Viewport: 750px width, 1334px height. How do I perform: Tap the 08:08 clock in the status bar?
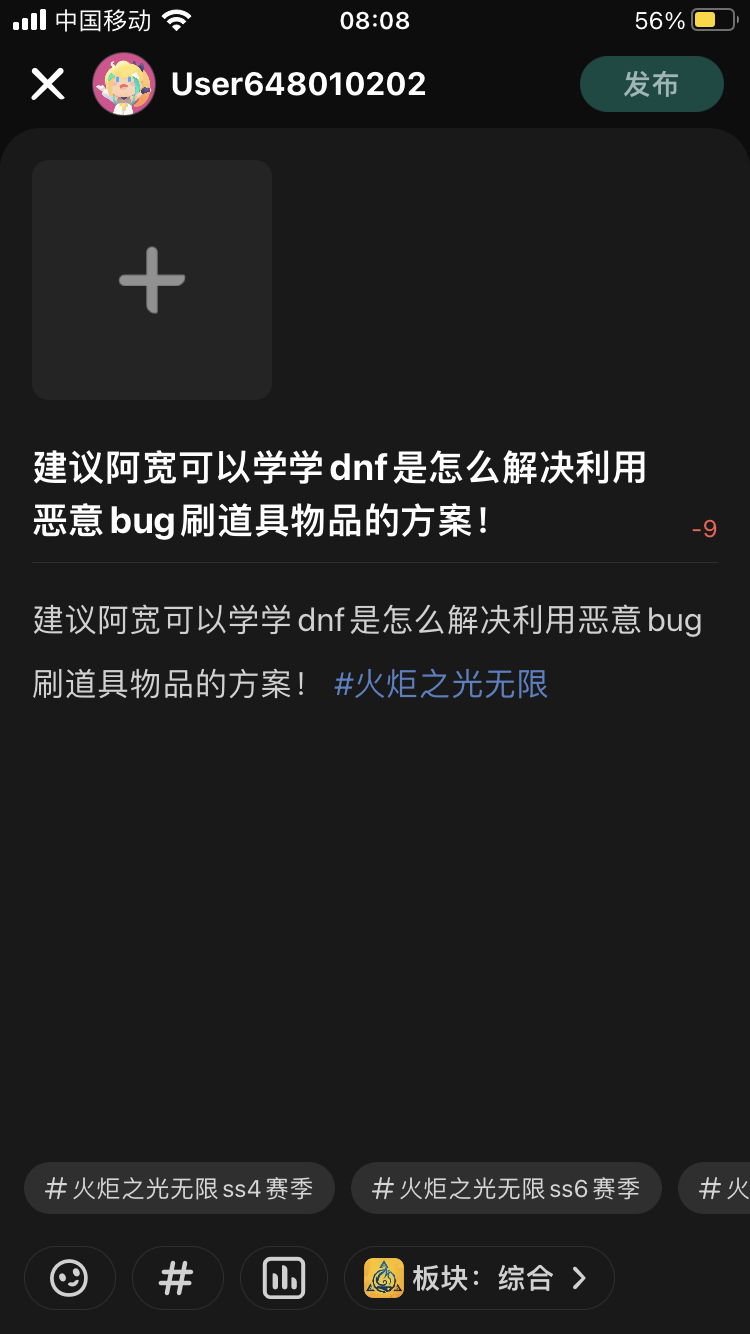coord(375,20)
